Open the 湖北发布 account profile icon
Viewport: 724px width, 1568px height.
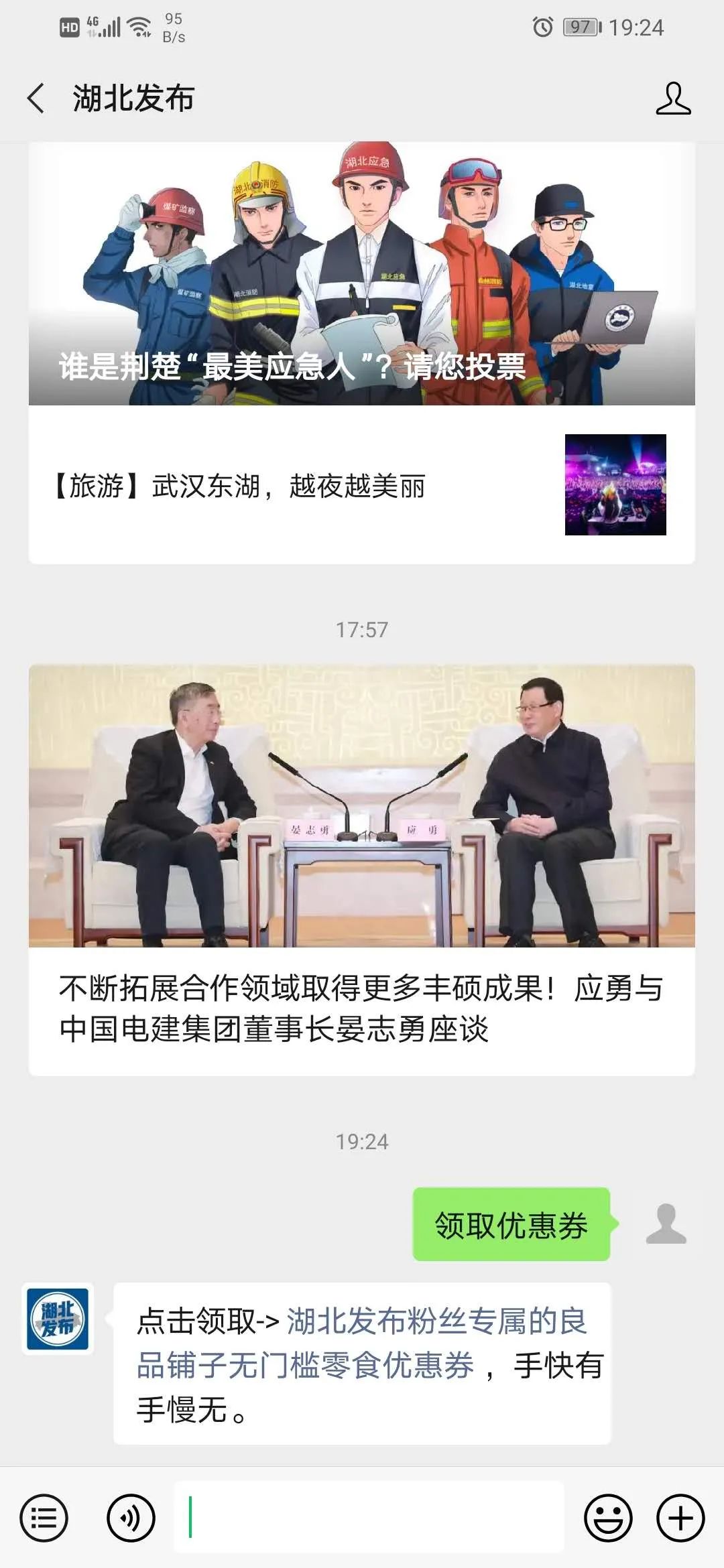pos(672,99)
